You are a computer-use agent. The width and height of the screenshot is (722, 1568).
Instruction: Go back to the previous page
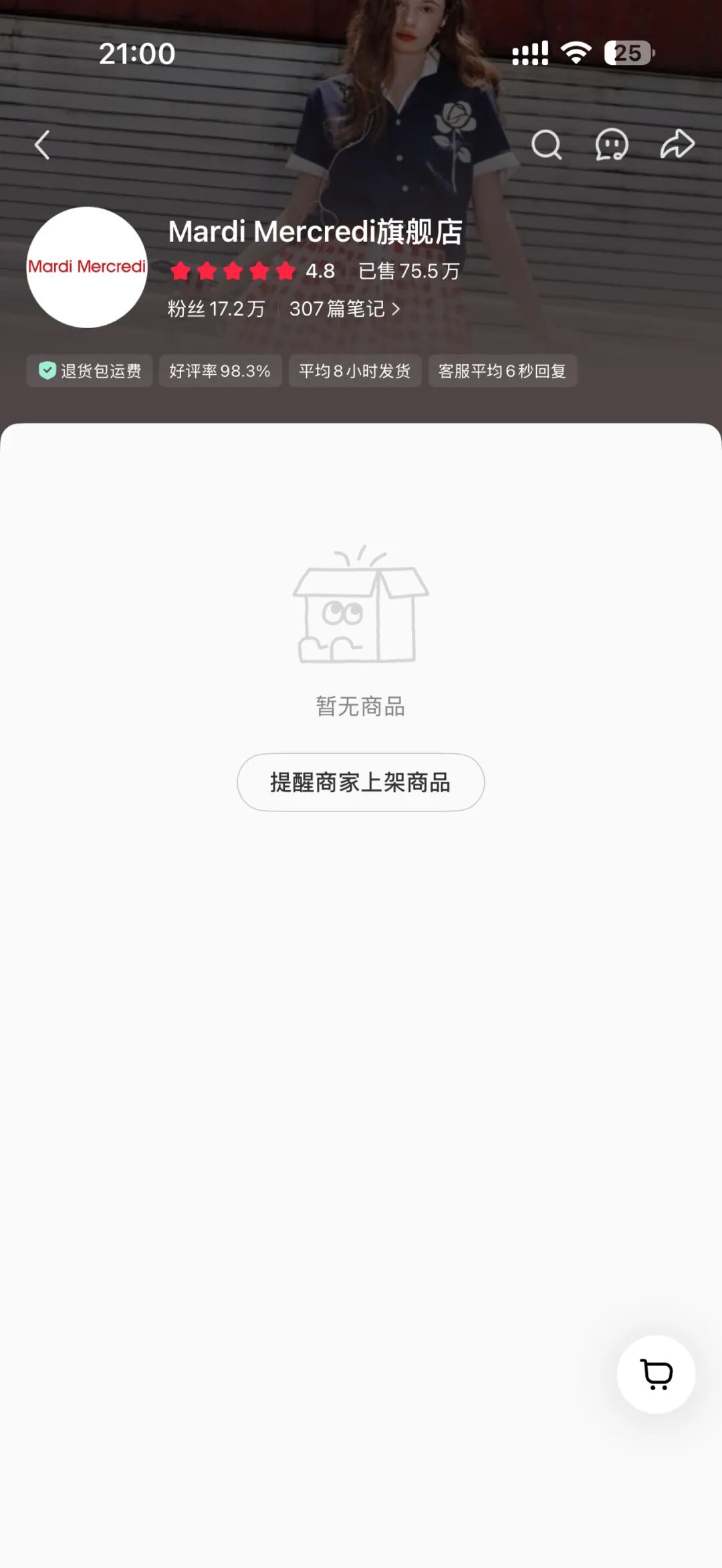(x=43, y=144)
